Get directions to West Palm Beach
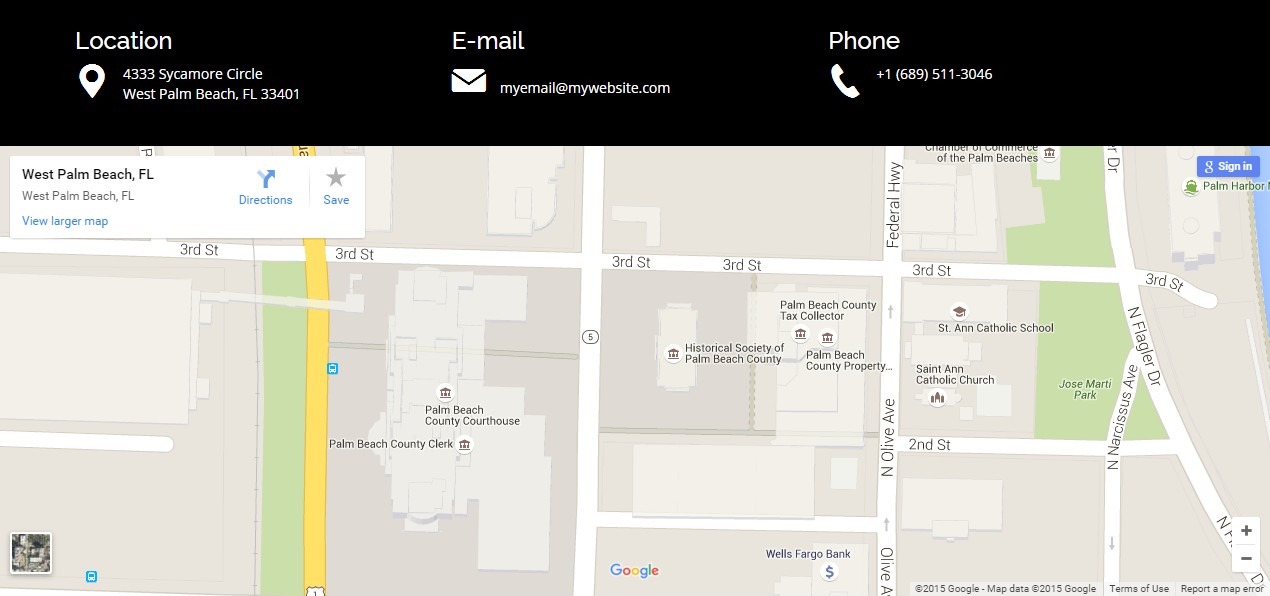The width and height of the screenshot is (1270, 596). (x=265, y=187)
